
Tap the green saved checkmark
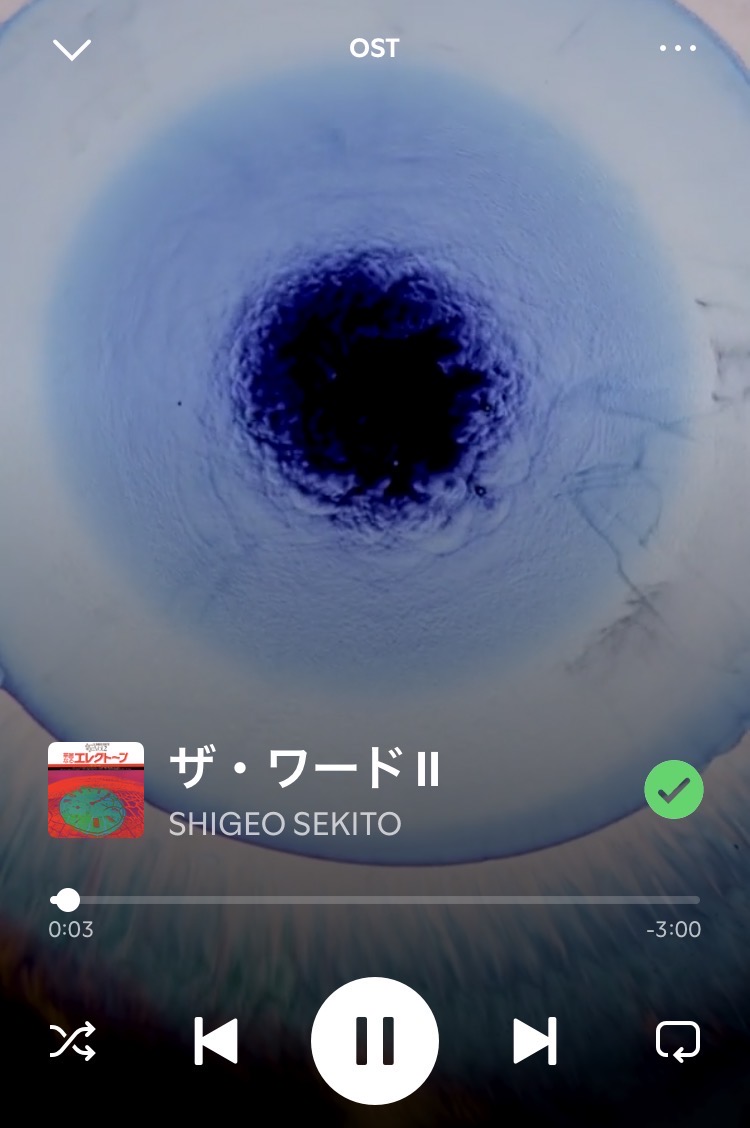(673, 790)
